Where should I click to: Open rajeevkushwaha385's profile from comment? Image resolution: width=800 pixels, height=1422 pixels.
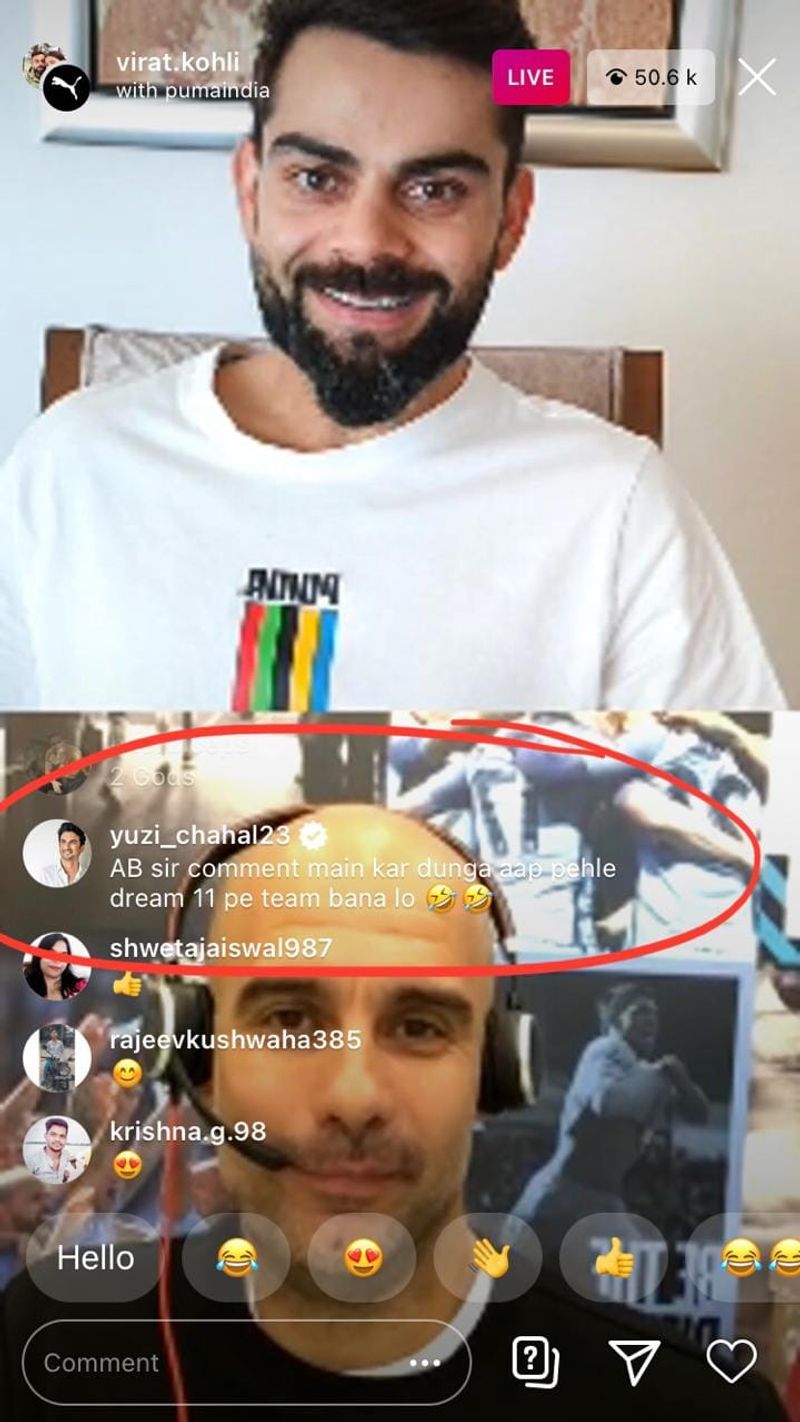[235, 1039]
